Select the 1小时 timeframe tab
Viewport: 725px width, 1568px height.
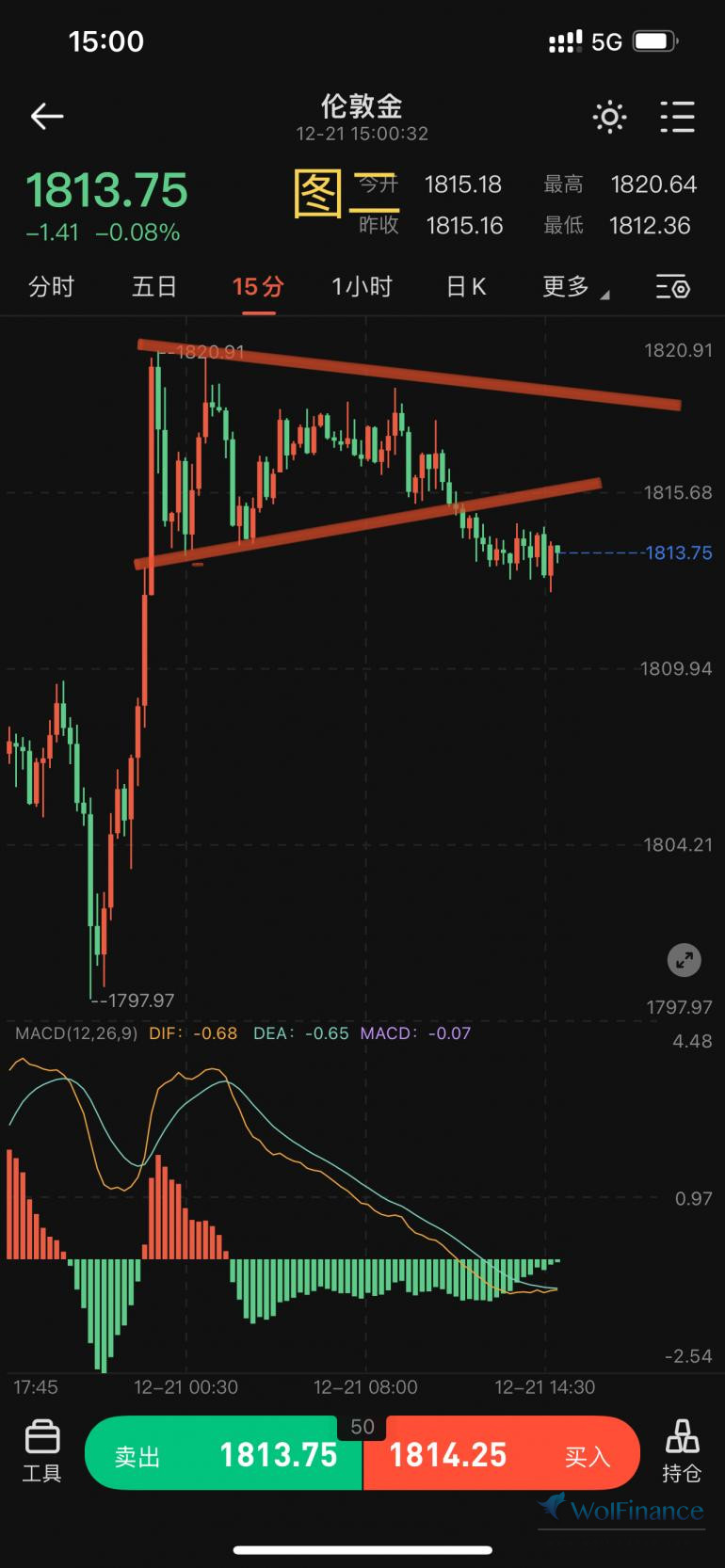click(x=362, y=286)
